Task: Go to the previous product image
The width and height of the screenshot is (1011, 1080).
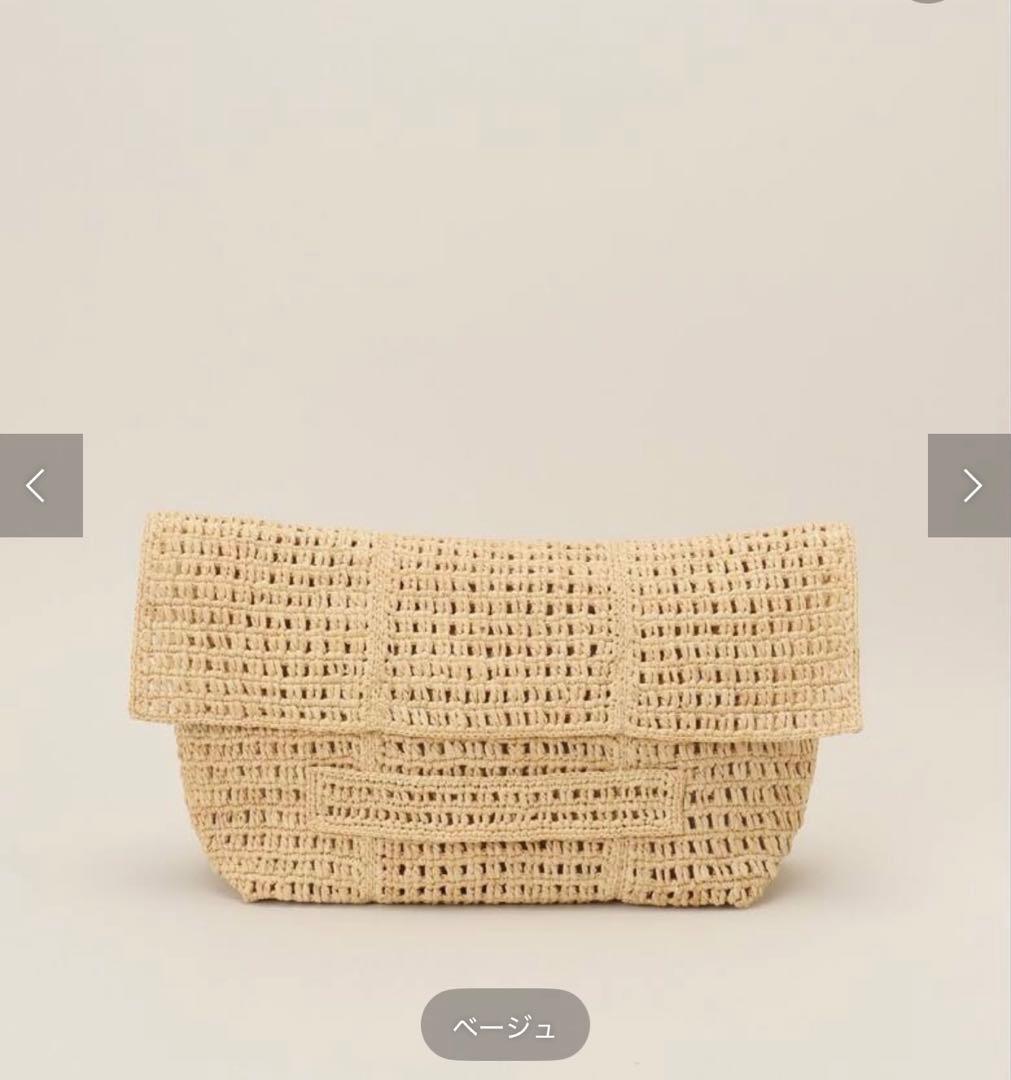Action: coord(40,486)
